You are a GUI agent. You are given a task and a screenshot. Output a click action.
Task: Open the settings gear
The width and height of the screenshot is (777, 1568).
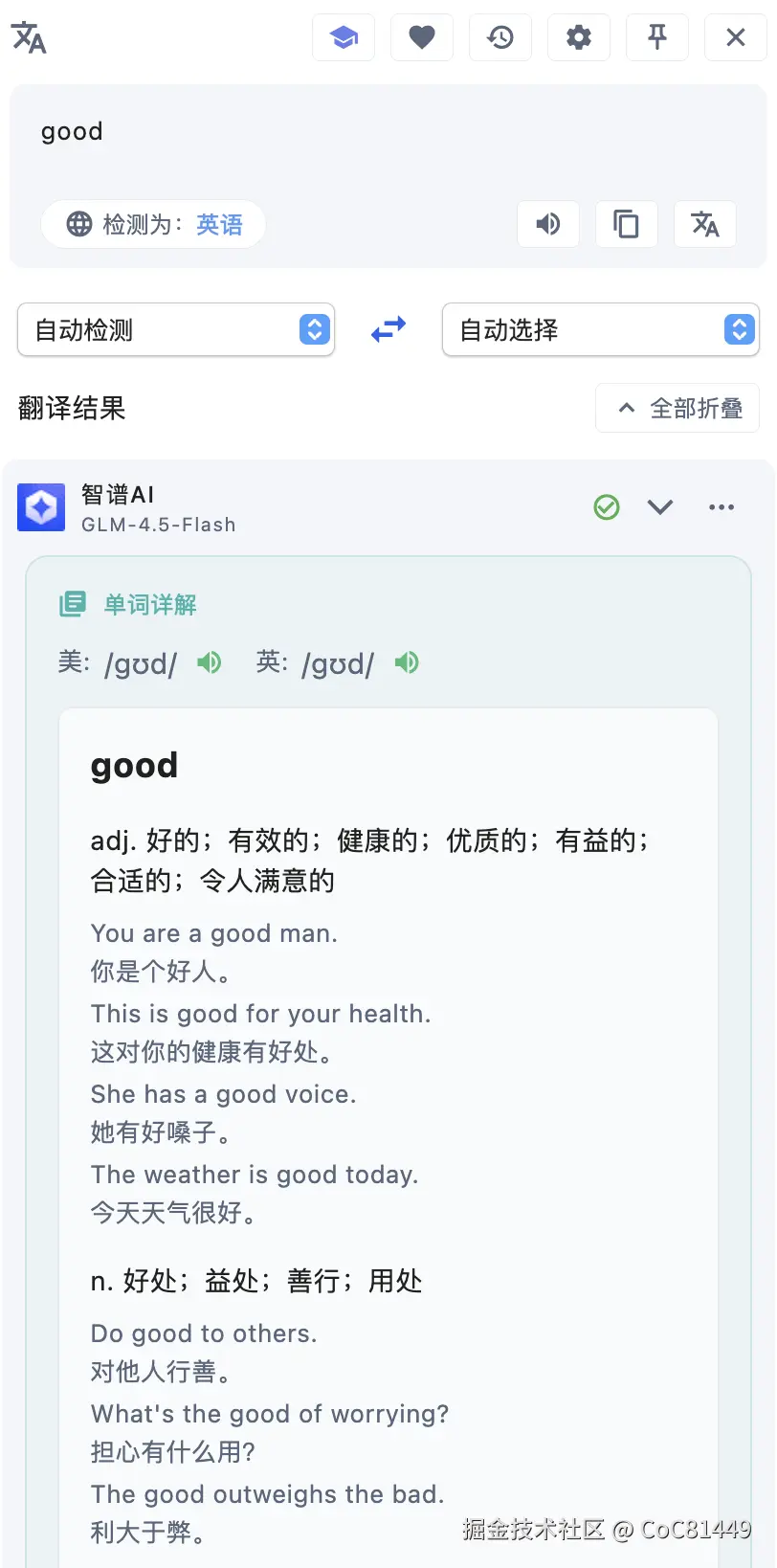578,37
